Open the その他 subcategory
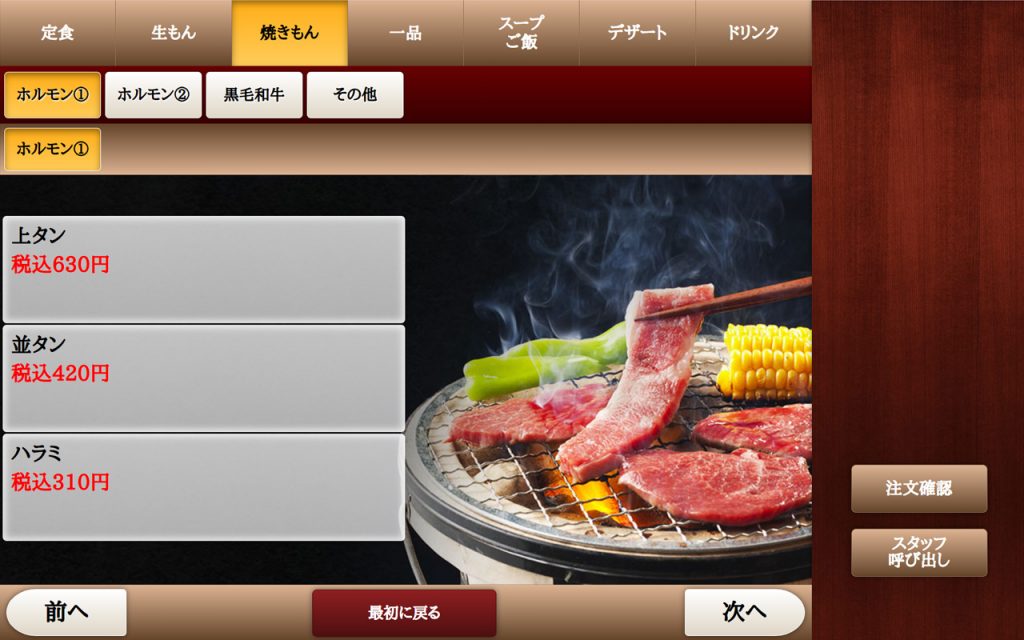Image resolution: width=1024 pixels, height=640 pixels. pos(355,95)
